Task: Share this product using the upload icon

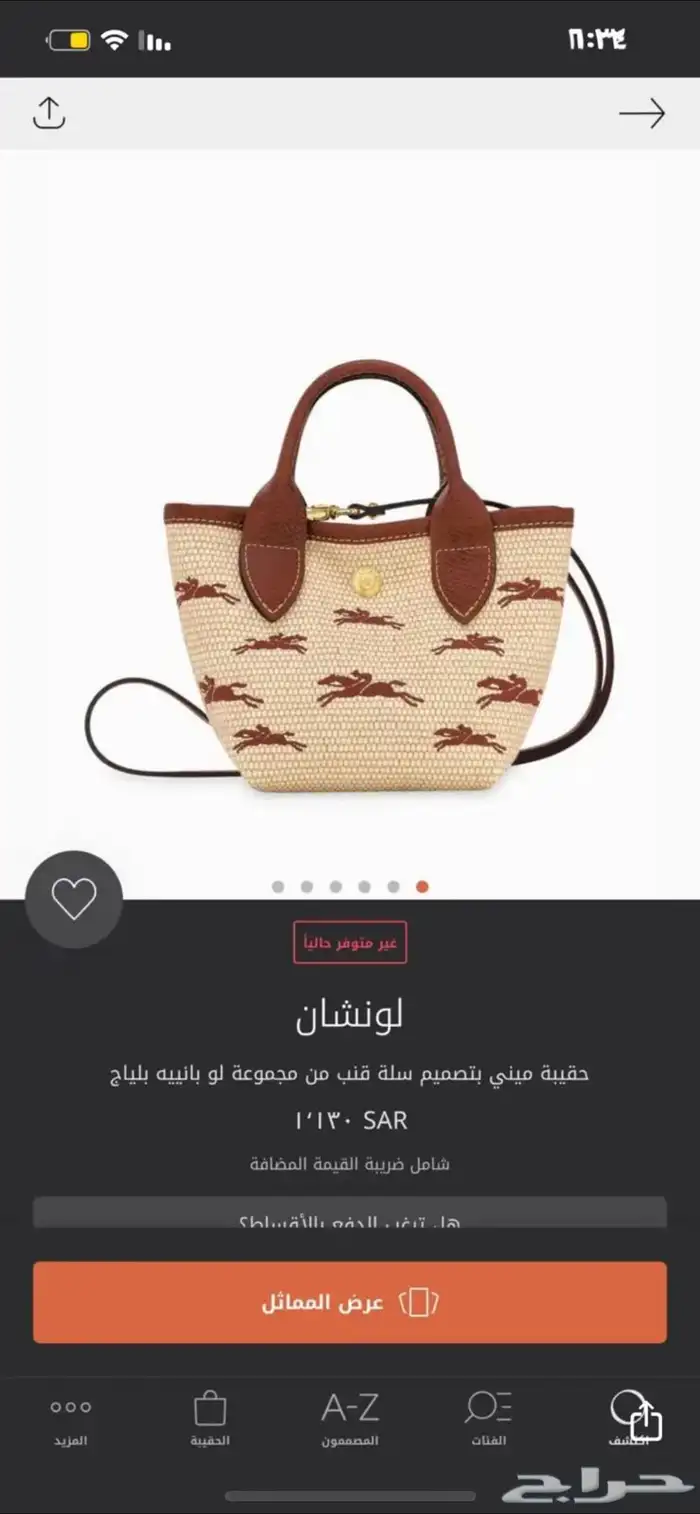Action: 48,113
